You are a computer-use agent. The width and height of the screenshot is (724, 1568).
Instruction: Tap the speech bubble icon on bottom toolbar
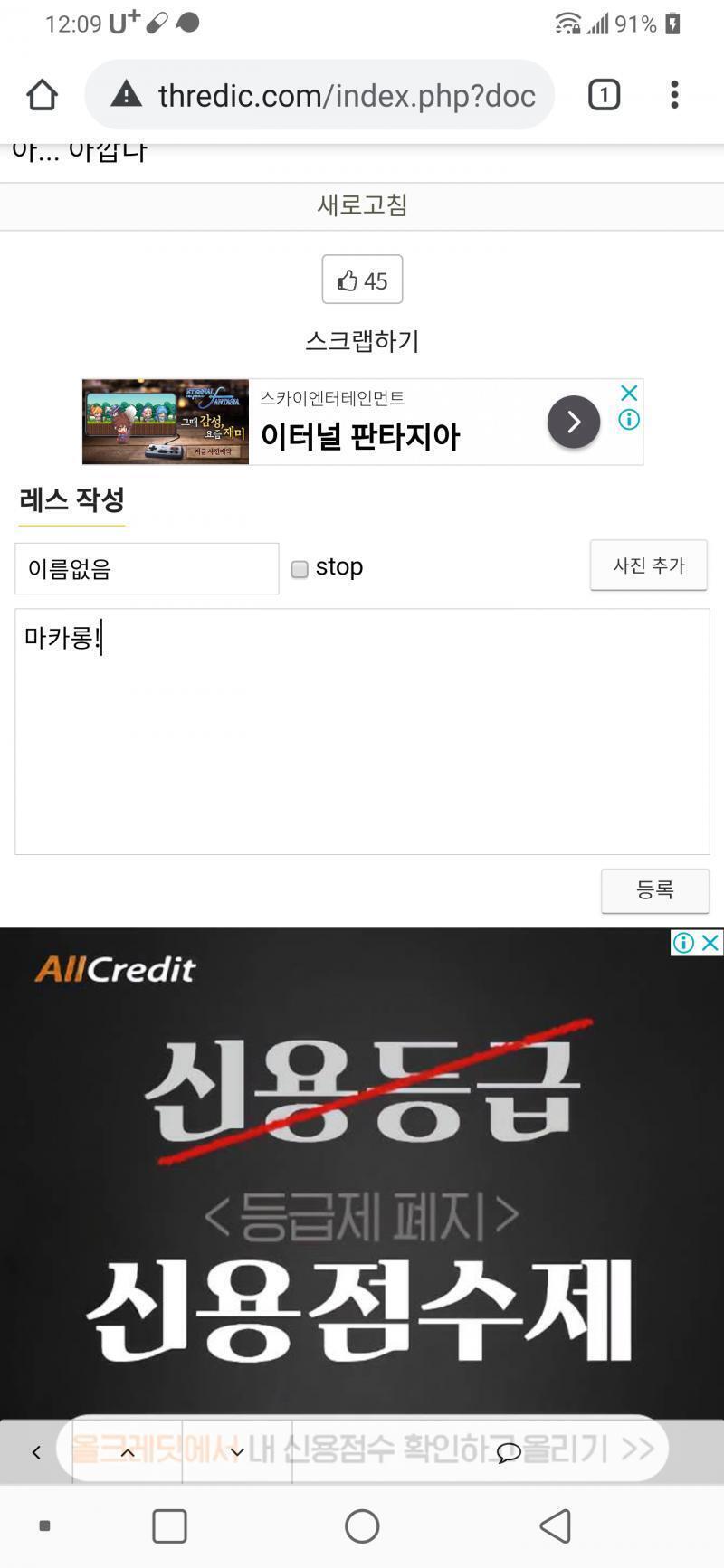(x=509, y=1452)
